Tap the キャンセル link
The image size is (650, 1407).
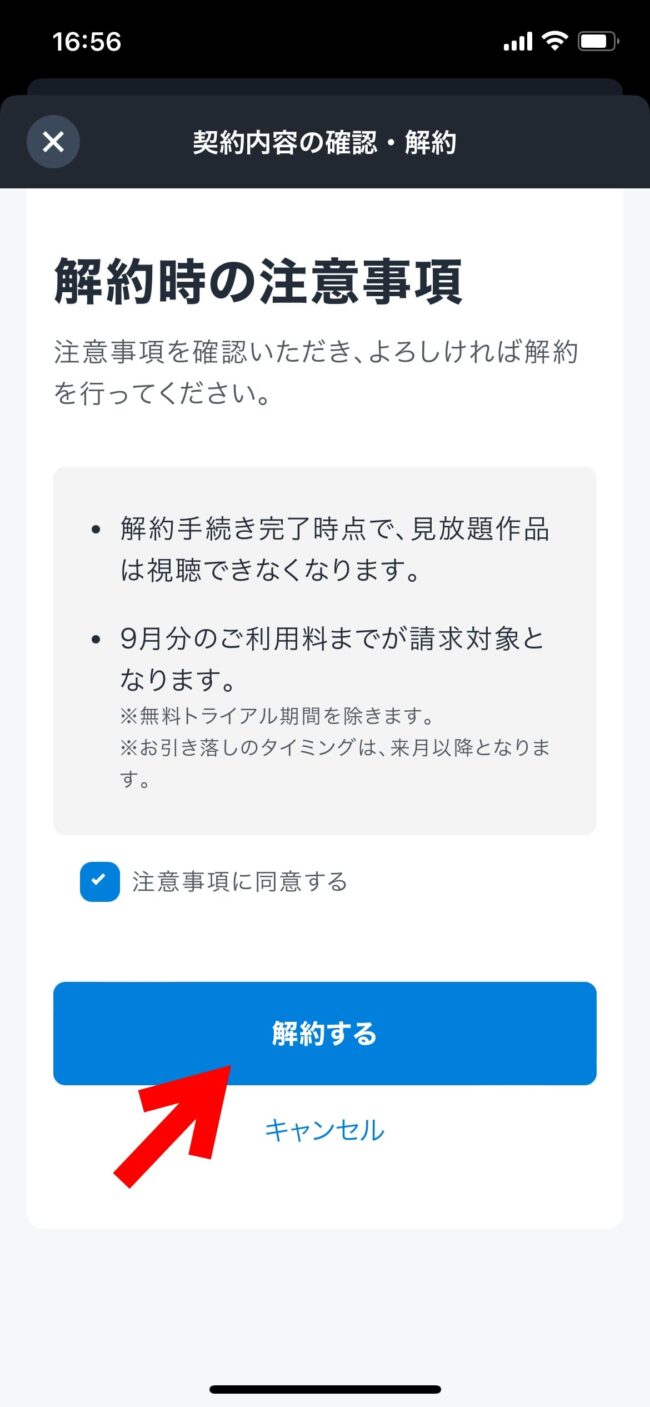324,1130
